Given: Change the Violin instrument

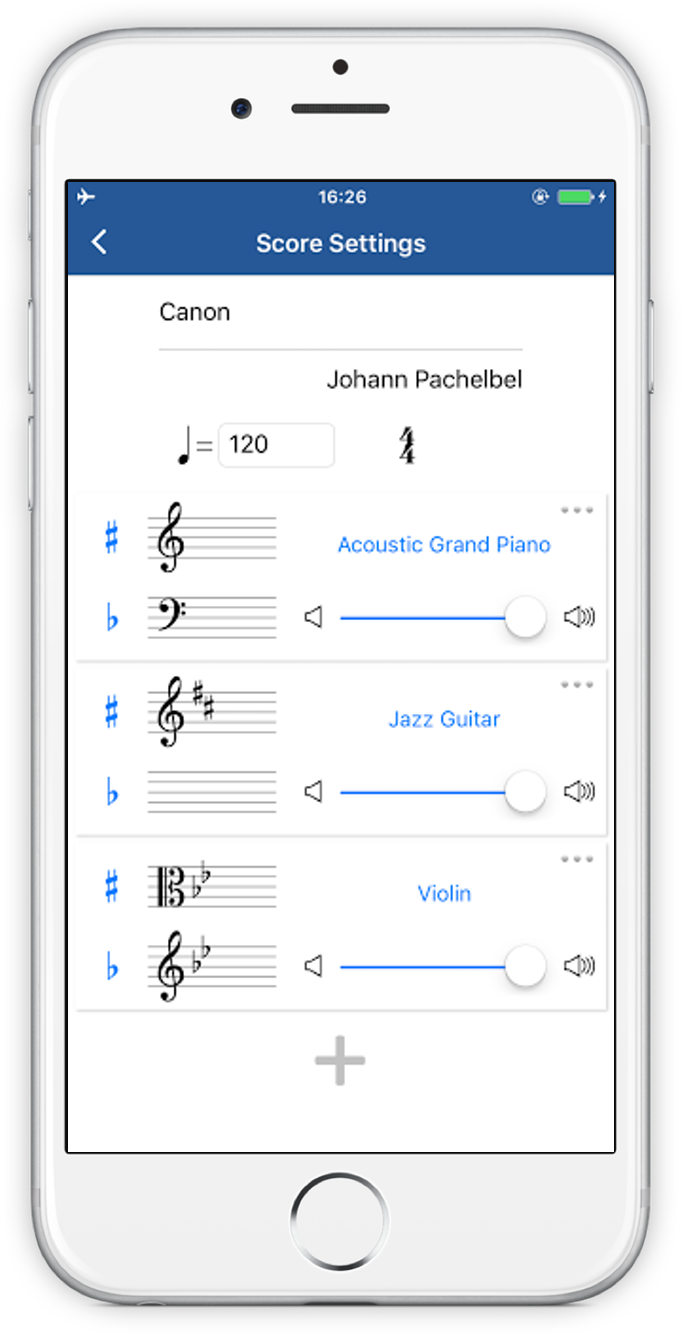Looking at the screenshot, I should coord(444,893).
